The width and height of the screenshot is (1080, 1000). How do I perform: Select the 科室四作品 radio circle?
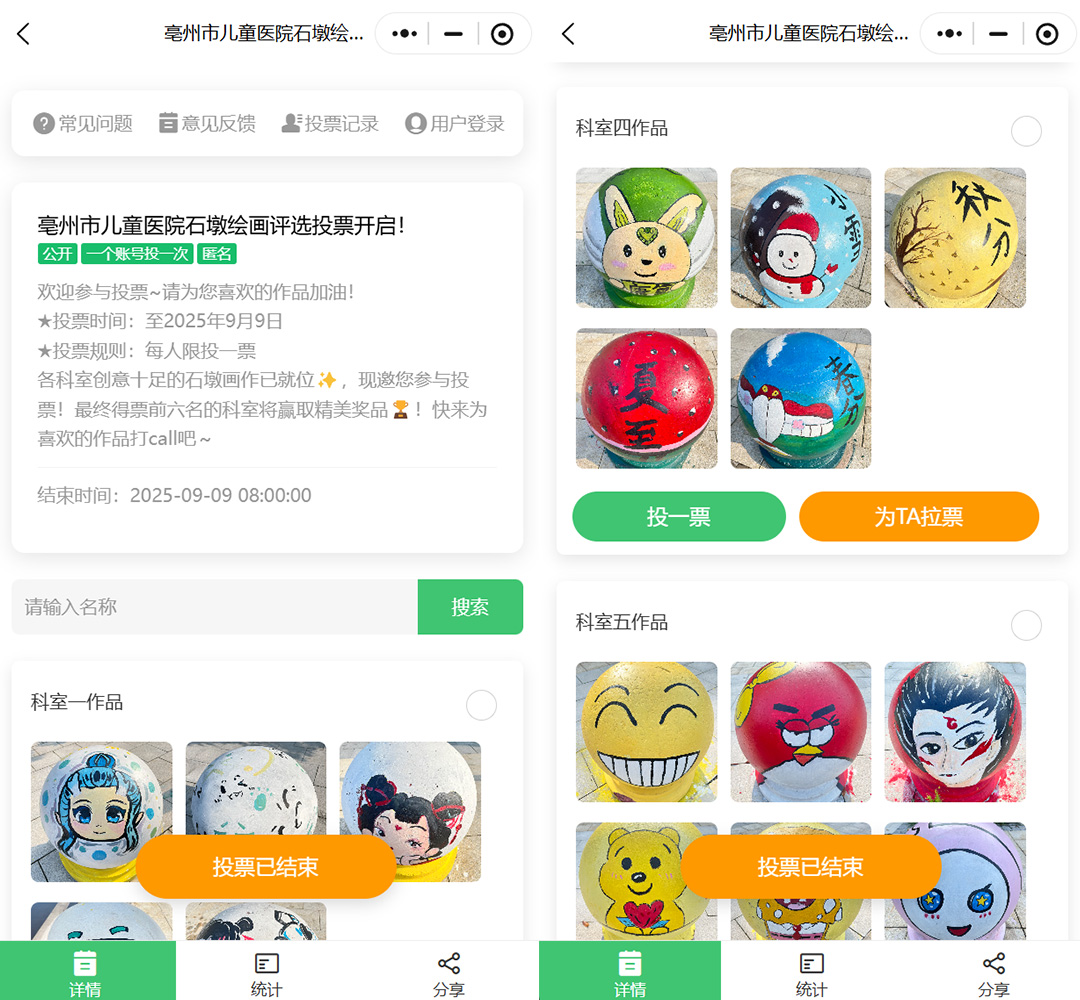pyautogui.click(x=1026, y=131)
